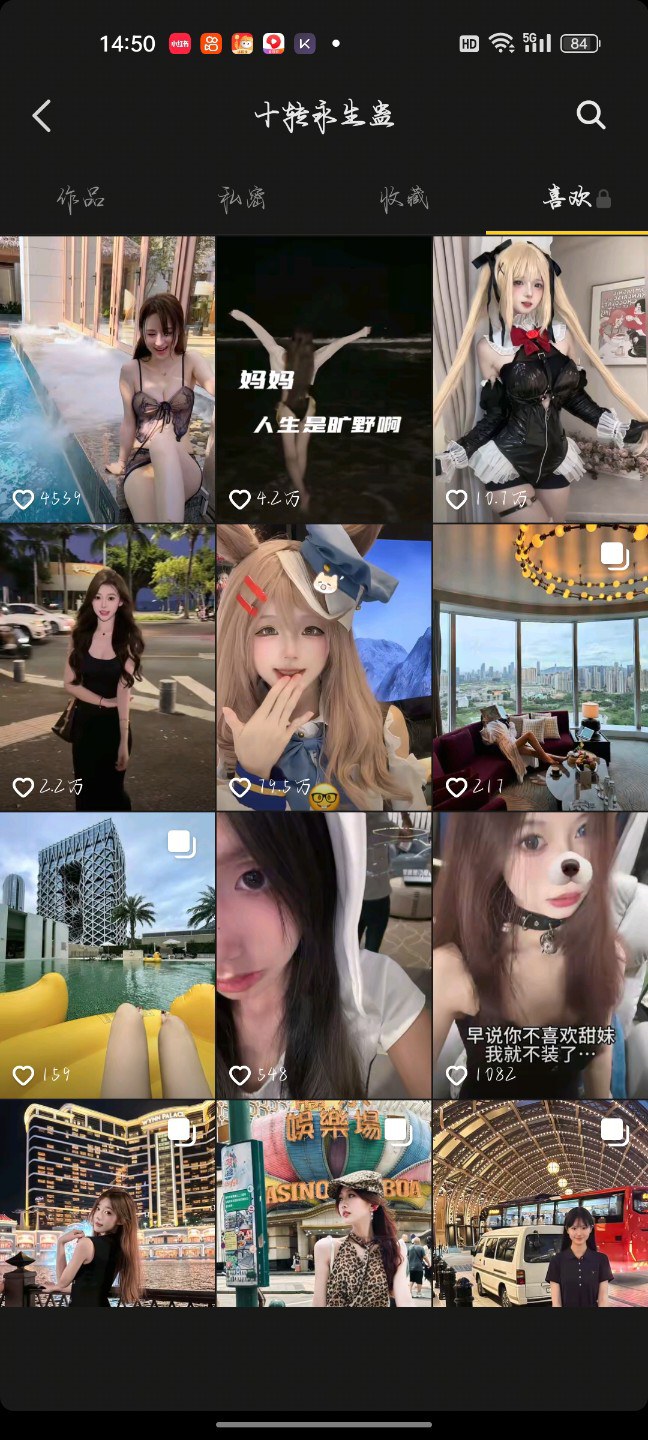Open the video with 548 likes
Screen dimensions: 648x1440
(324, 955)
